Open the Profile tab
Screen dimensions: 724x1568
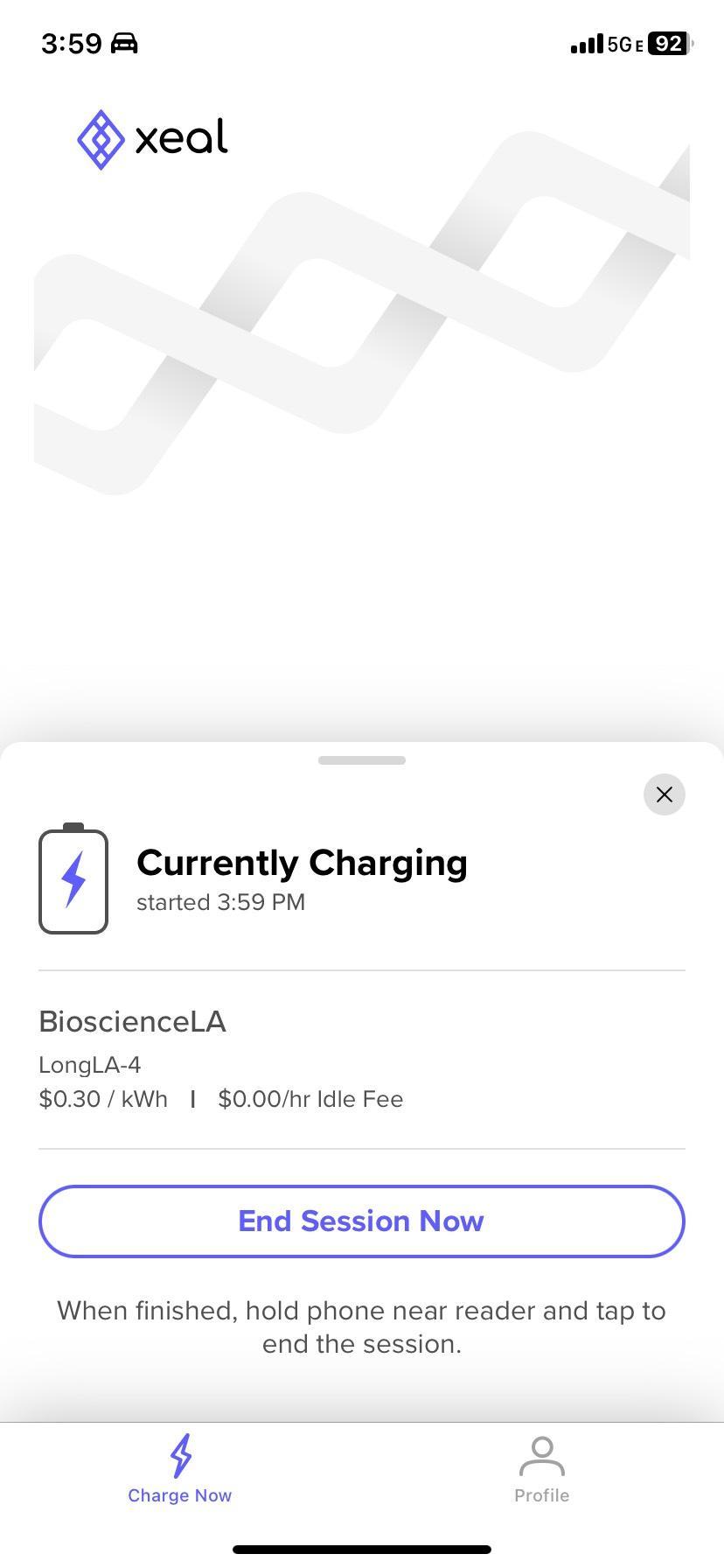[x=541, y=1470]
